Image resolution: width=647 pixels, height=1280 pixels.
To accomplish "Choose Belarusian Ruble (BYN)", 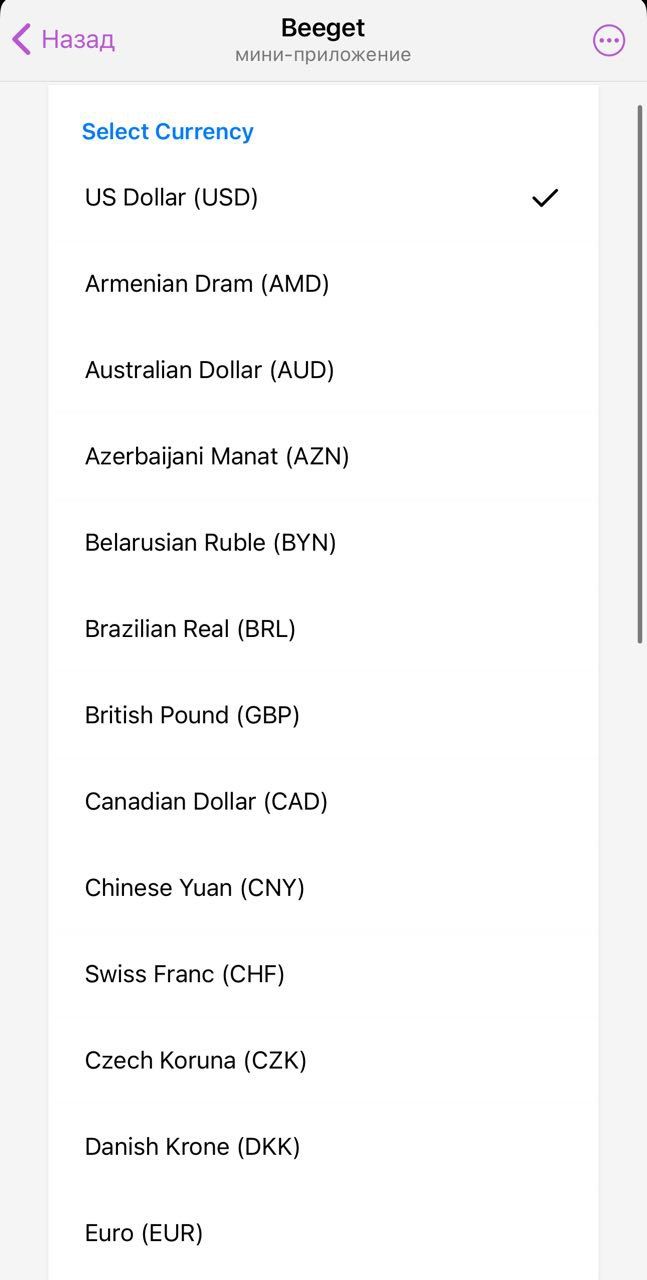I will (x=210, y=543).
